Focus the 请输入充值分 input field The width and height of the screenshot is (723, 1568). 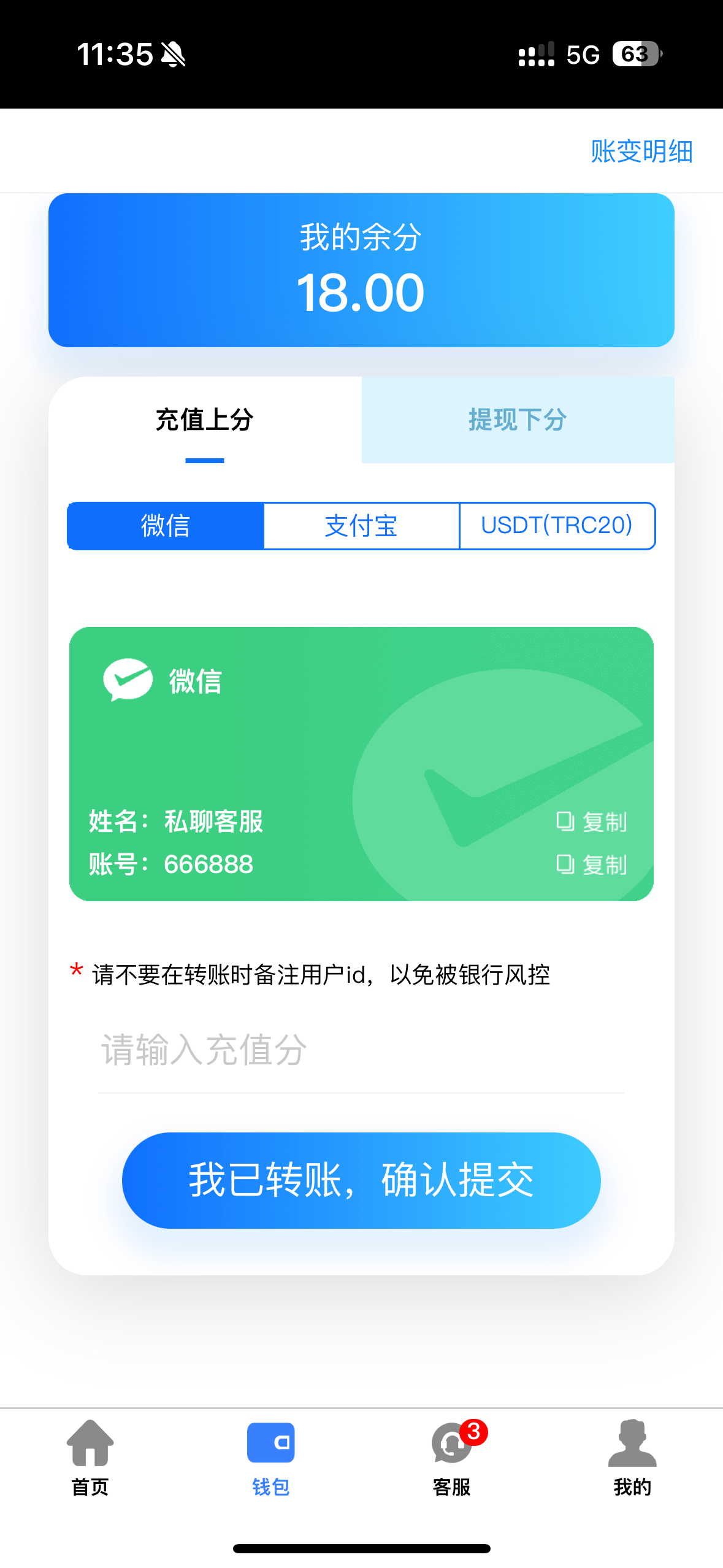[361, 1050]
